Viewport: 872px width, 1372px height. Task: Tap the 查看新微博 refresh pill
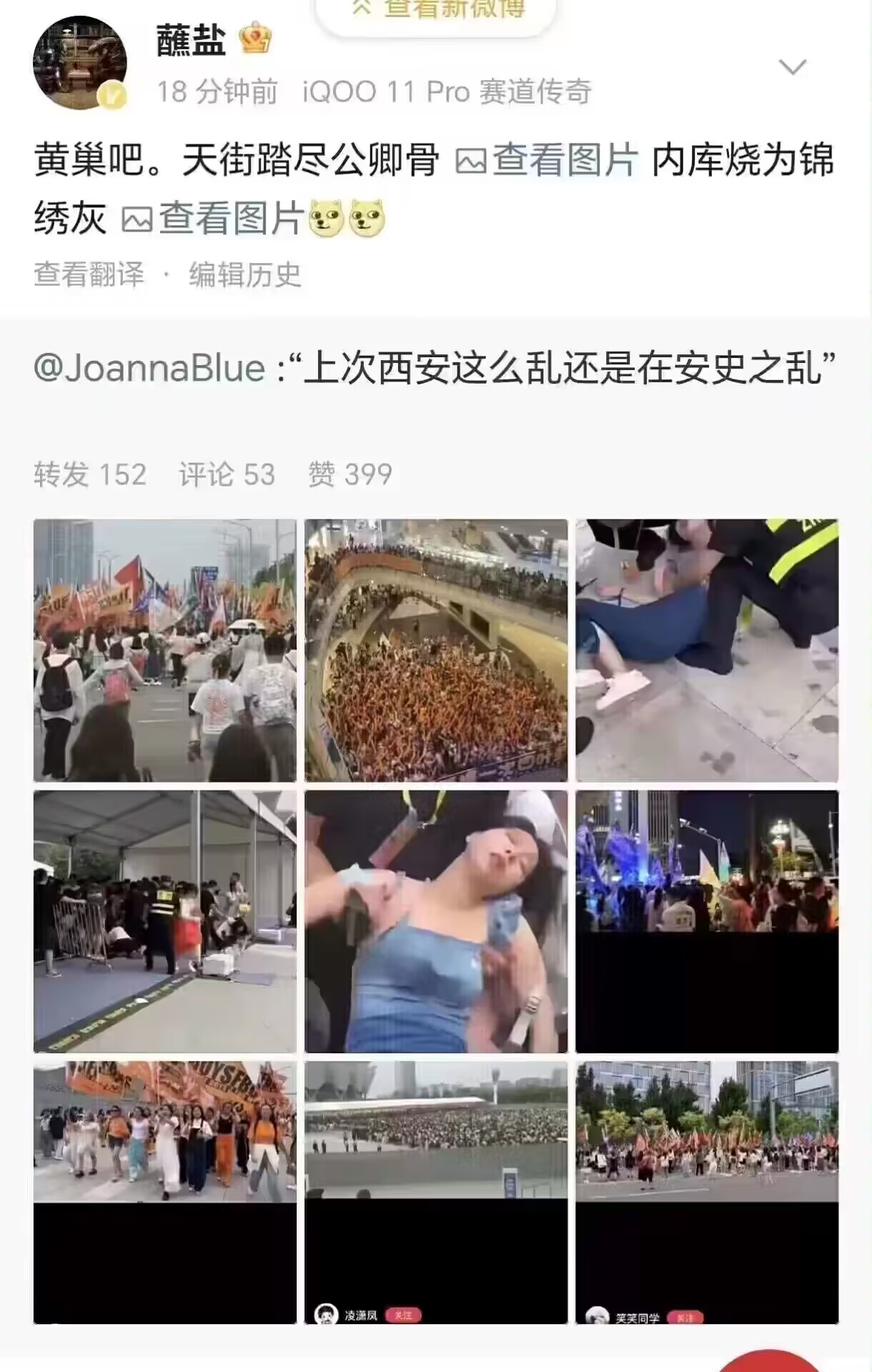pos(436,10)
